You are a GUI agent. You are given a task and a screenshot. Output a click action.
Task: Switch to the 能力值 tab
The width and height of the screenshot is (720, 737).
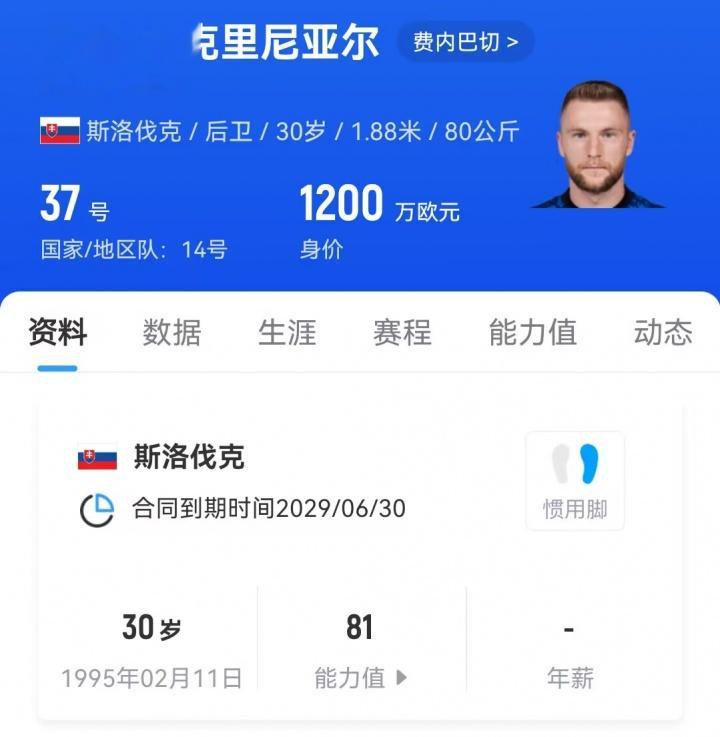click(532, 332)
